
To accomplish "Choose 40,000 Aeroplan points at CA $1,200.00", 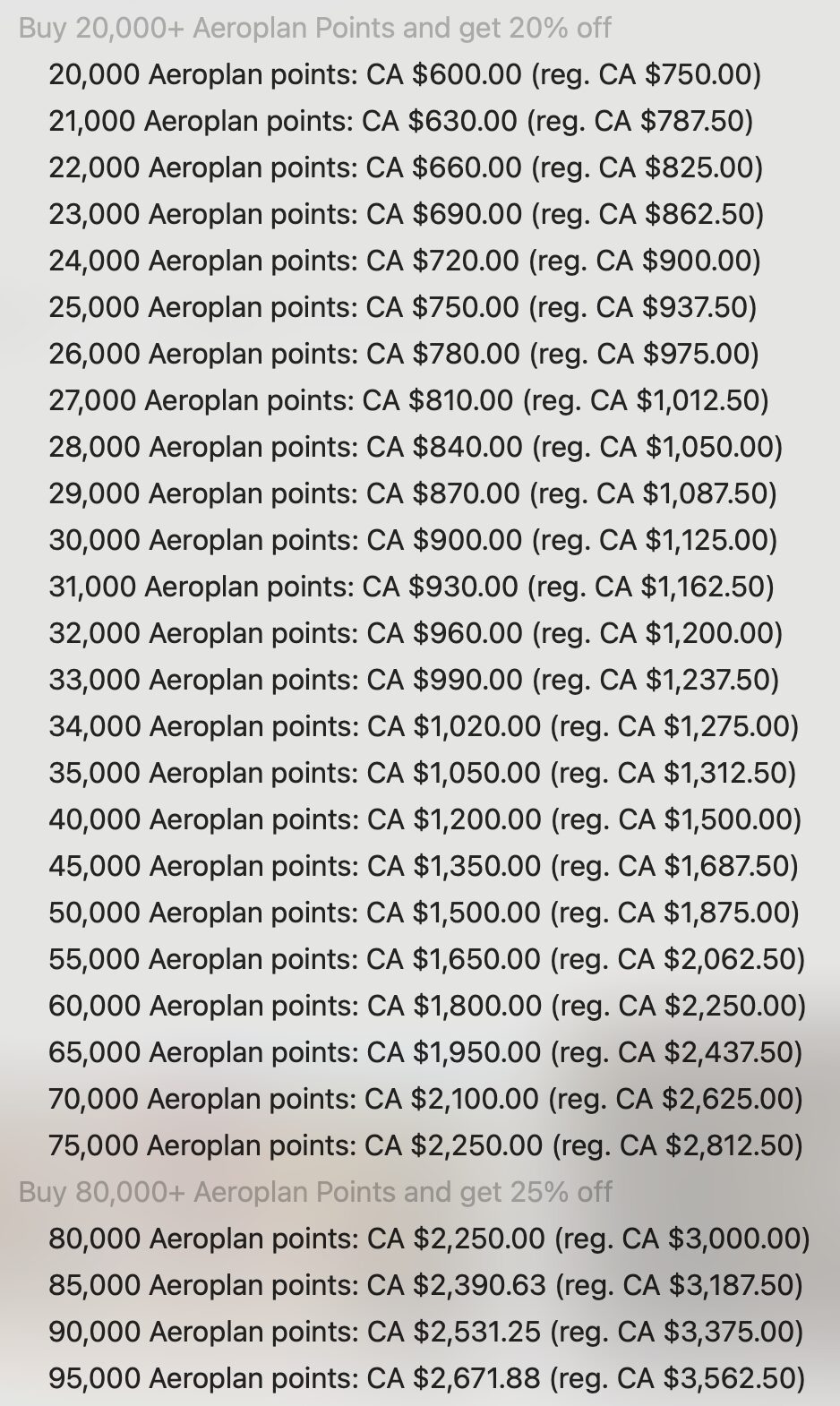I will (x=425, y=819).
